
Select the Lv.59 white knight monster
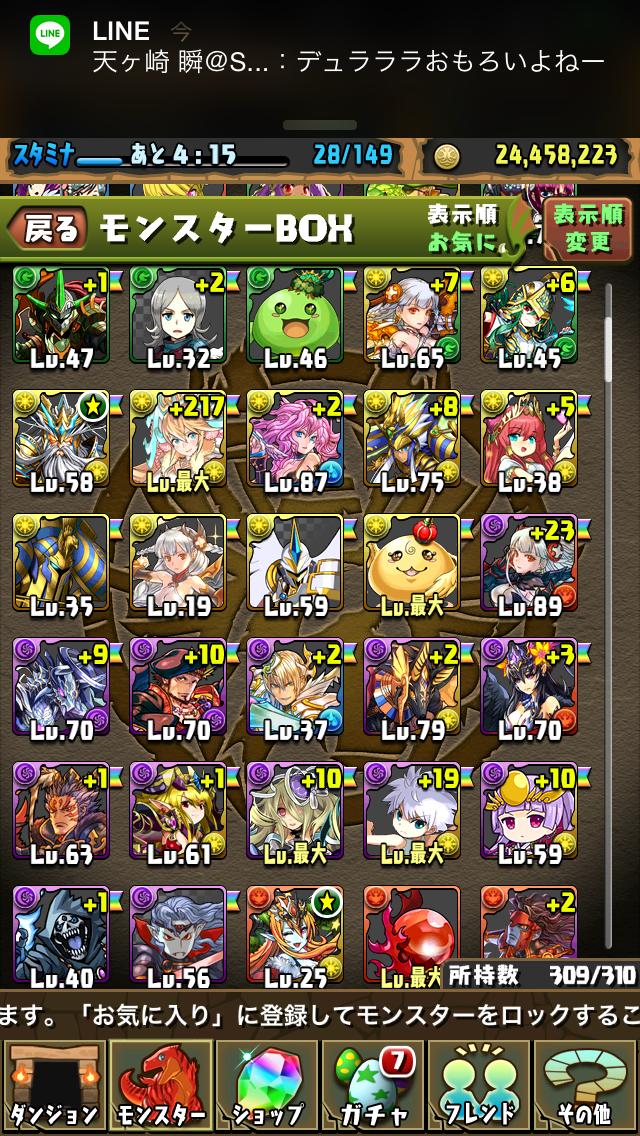coord(294,564)
